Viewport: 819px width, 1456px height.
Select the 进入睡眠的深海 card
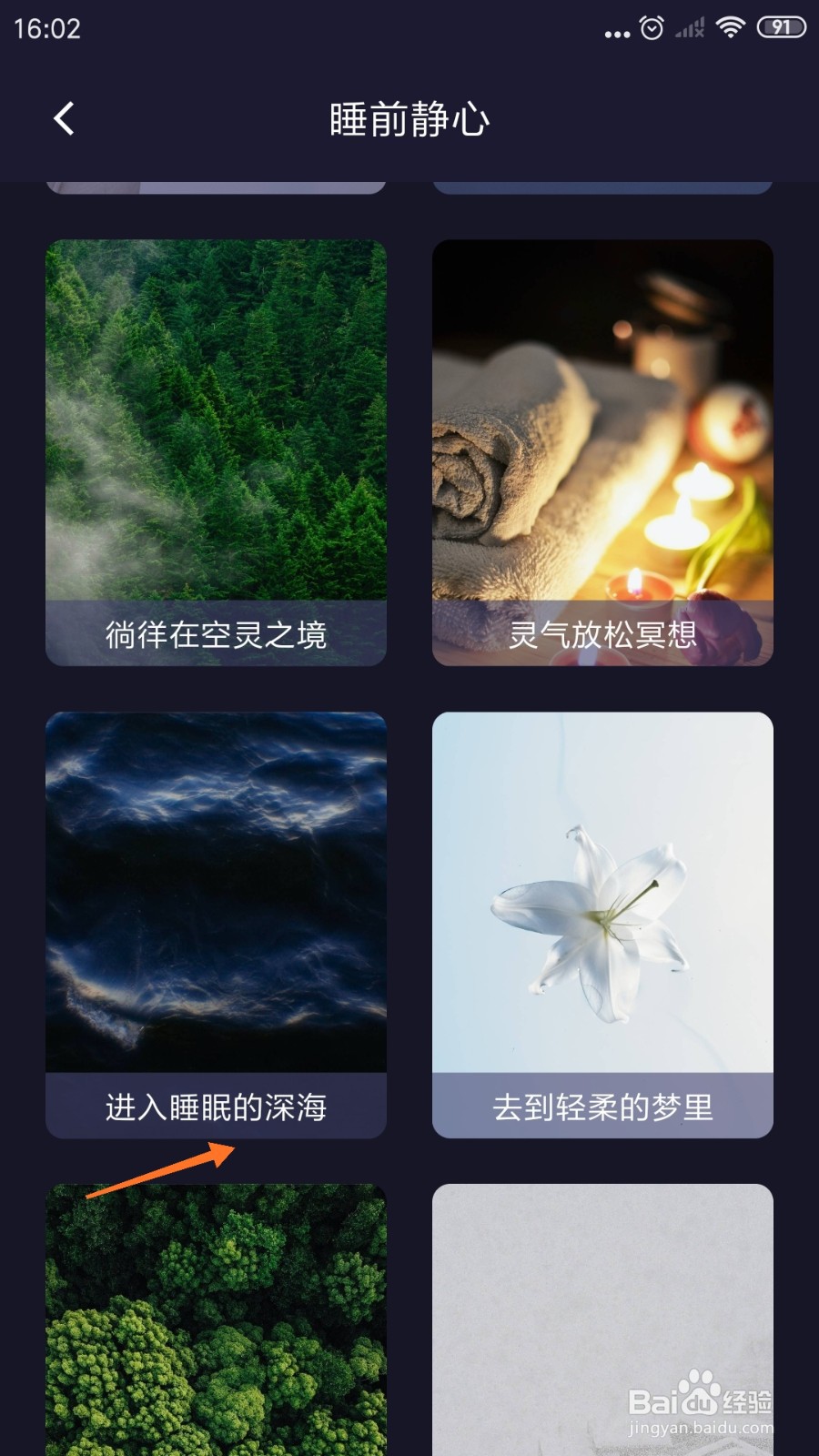point(216,925)
